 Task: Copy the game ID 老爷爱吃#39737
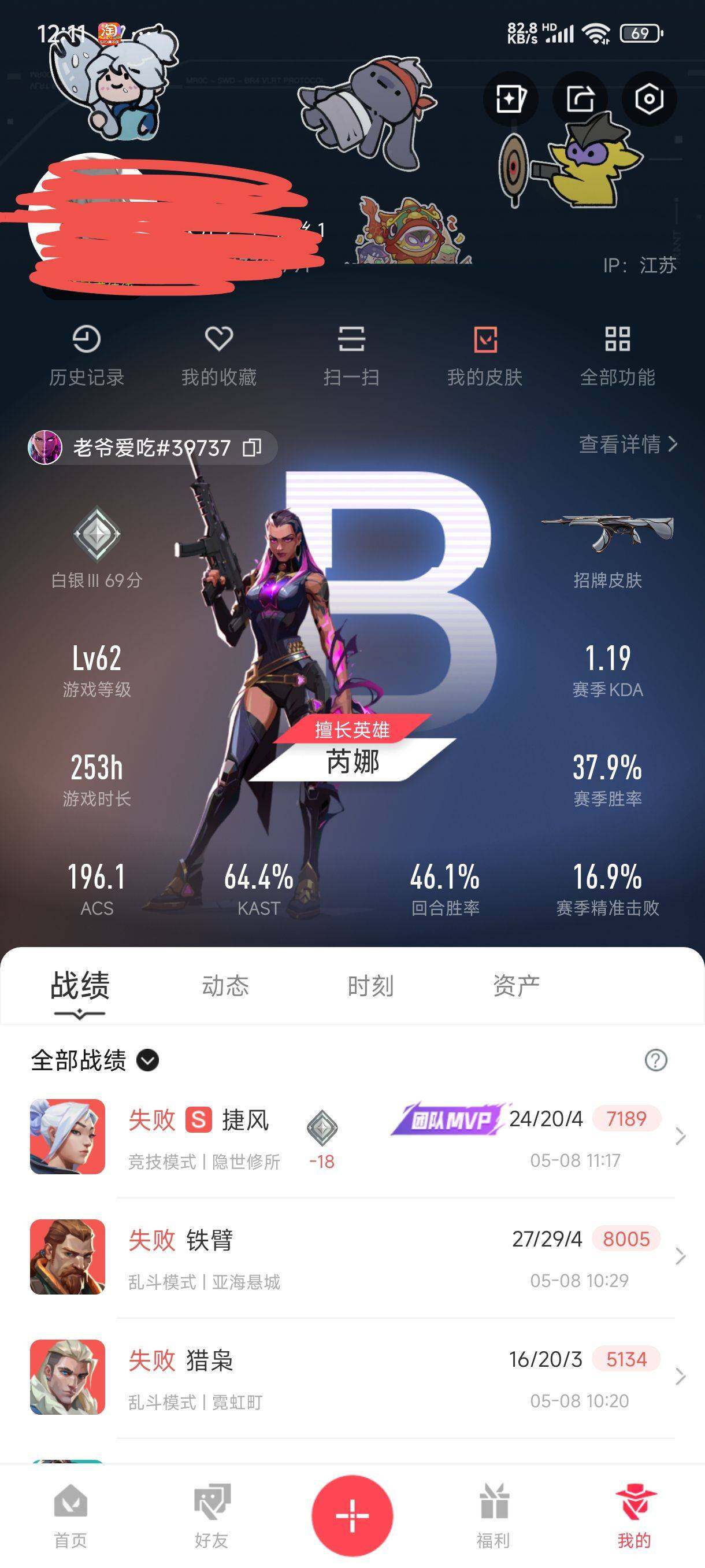pos(252,448)
